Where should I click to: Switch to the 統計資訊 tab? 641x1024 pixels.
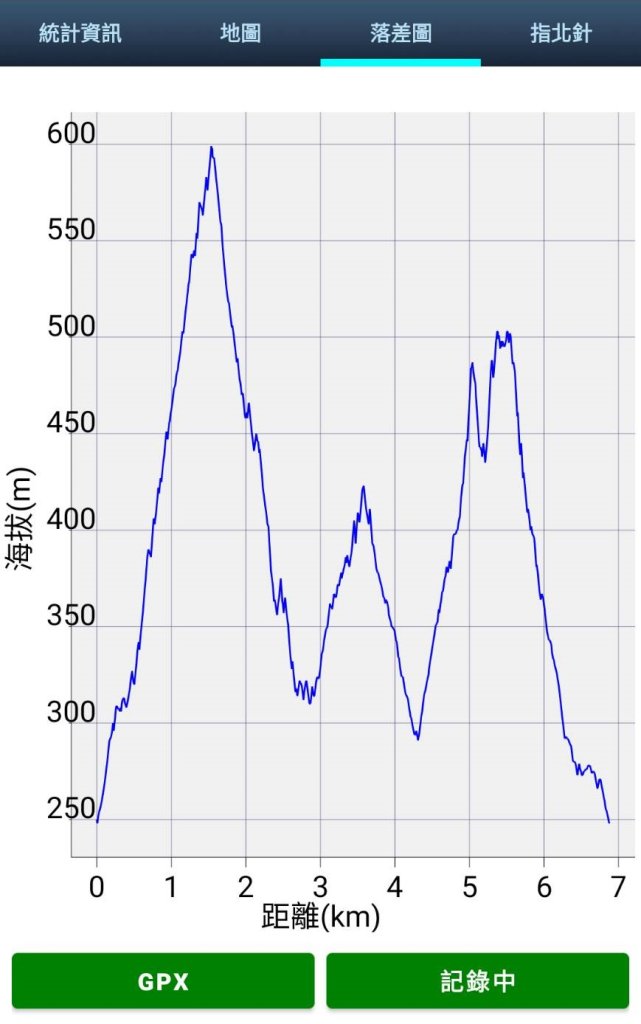point(80,33)
